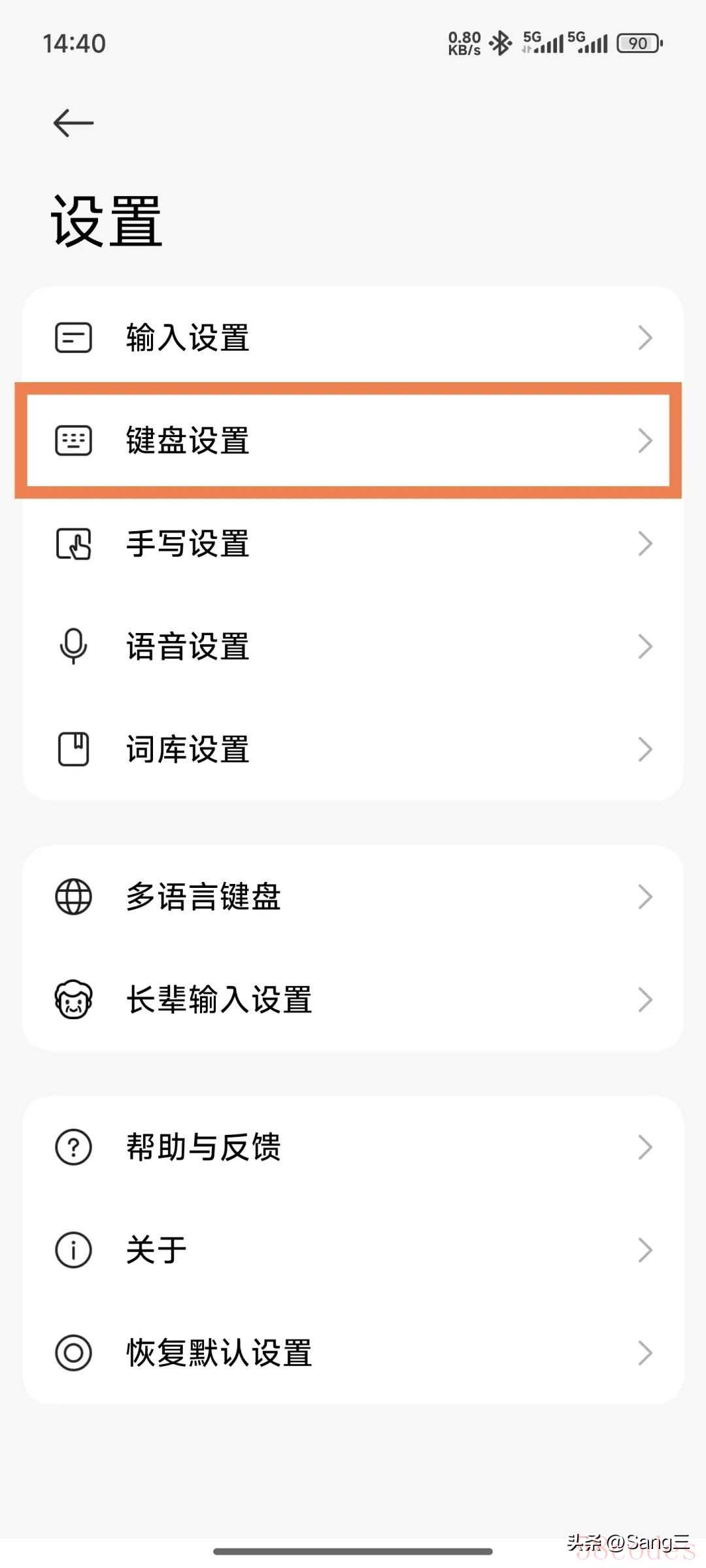
Task: Open 输入设置 row
Action: [x=353, y=338]
